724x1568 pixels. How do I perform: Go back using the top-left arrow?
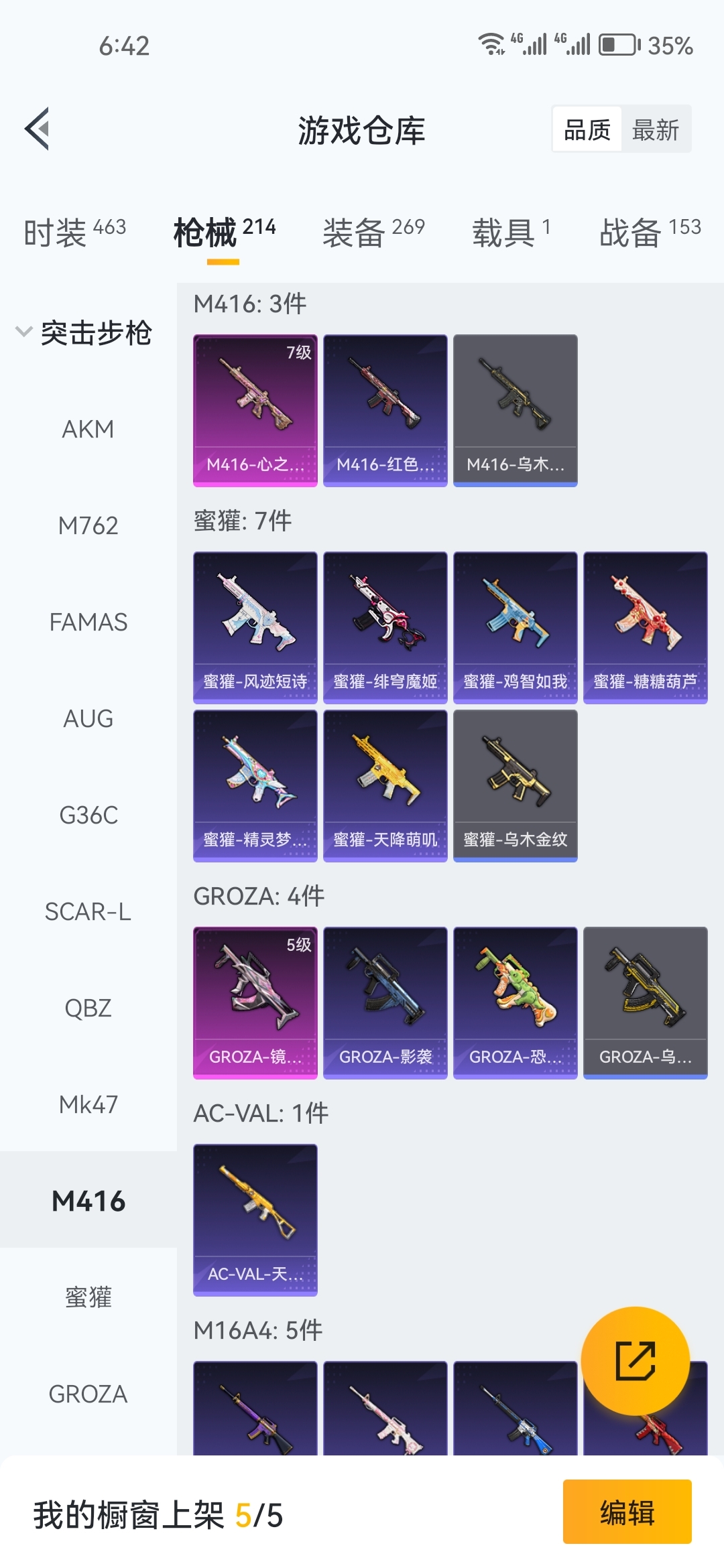click(x=38, y=129)
